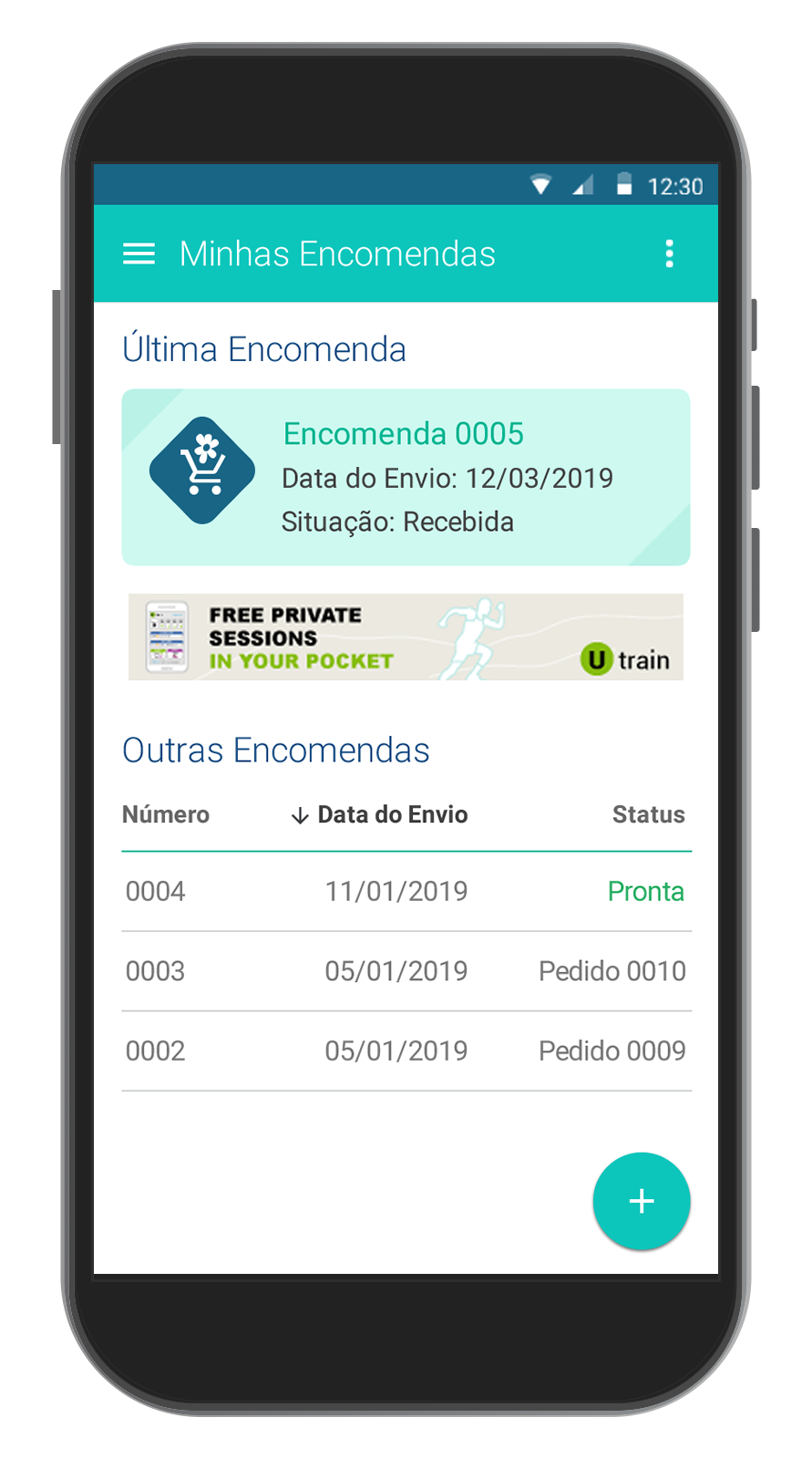The image size is (812, 1459).
Task: Open the hamburger navigation drawer
Action: click(x=139, y=254)
